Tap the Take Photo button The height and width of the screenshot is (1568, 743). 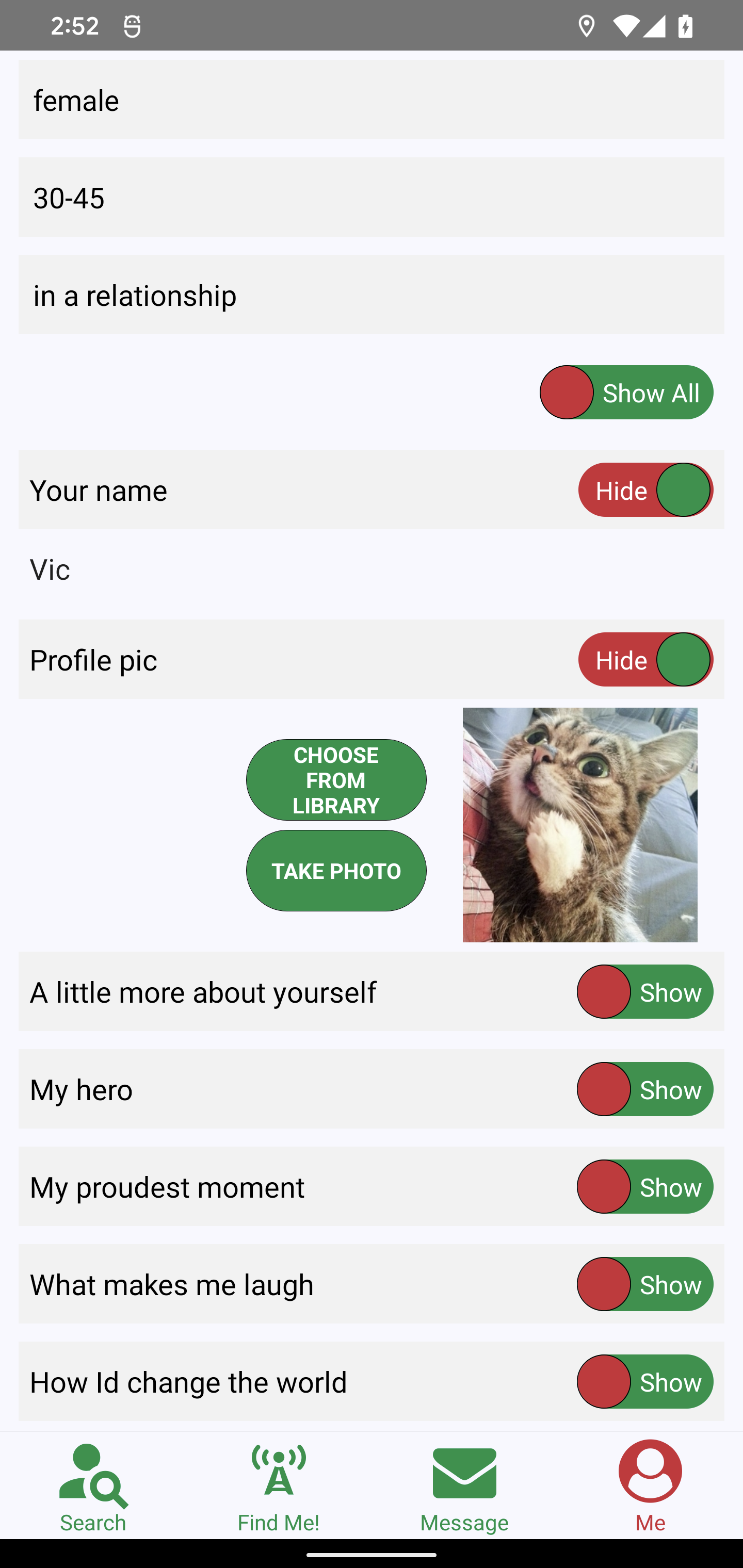click(x=336, y=871)
